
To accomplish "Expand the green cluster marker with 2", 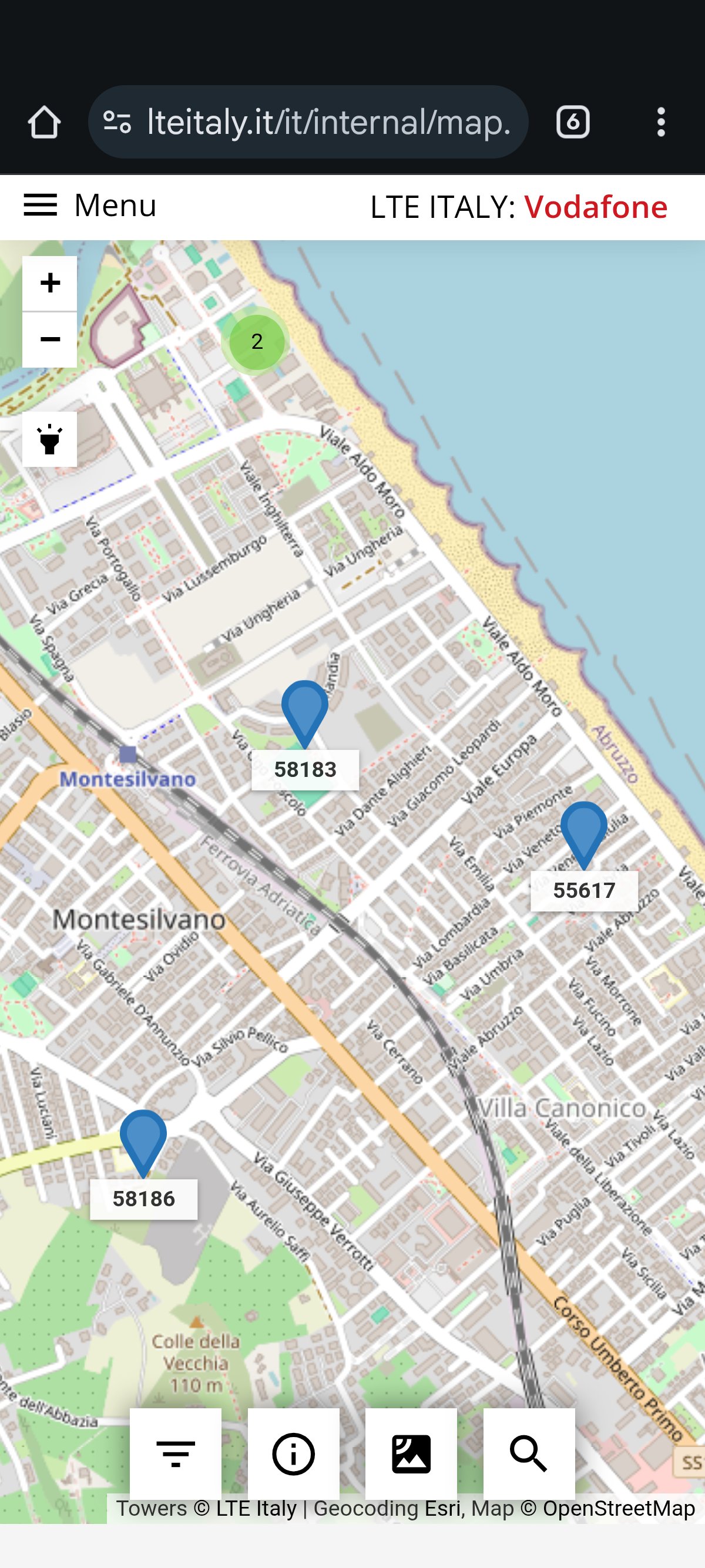I will click(257, 342).
